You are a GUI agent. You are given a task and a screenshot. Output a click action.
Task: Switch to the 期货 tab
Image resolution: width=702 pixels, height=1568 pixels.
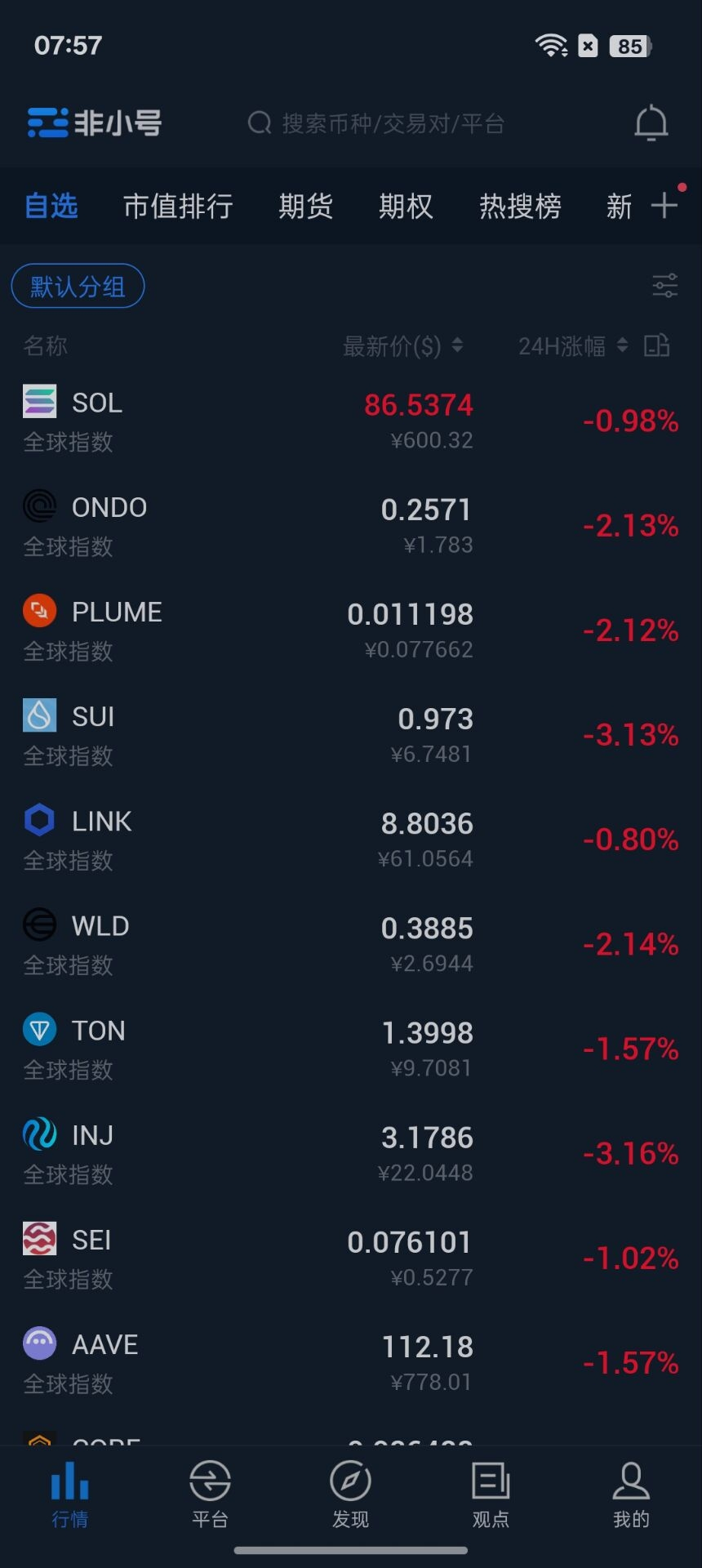(x=306, y=207)
